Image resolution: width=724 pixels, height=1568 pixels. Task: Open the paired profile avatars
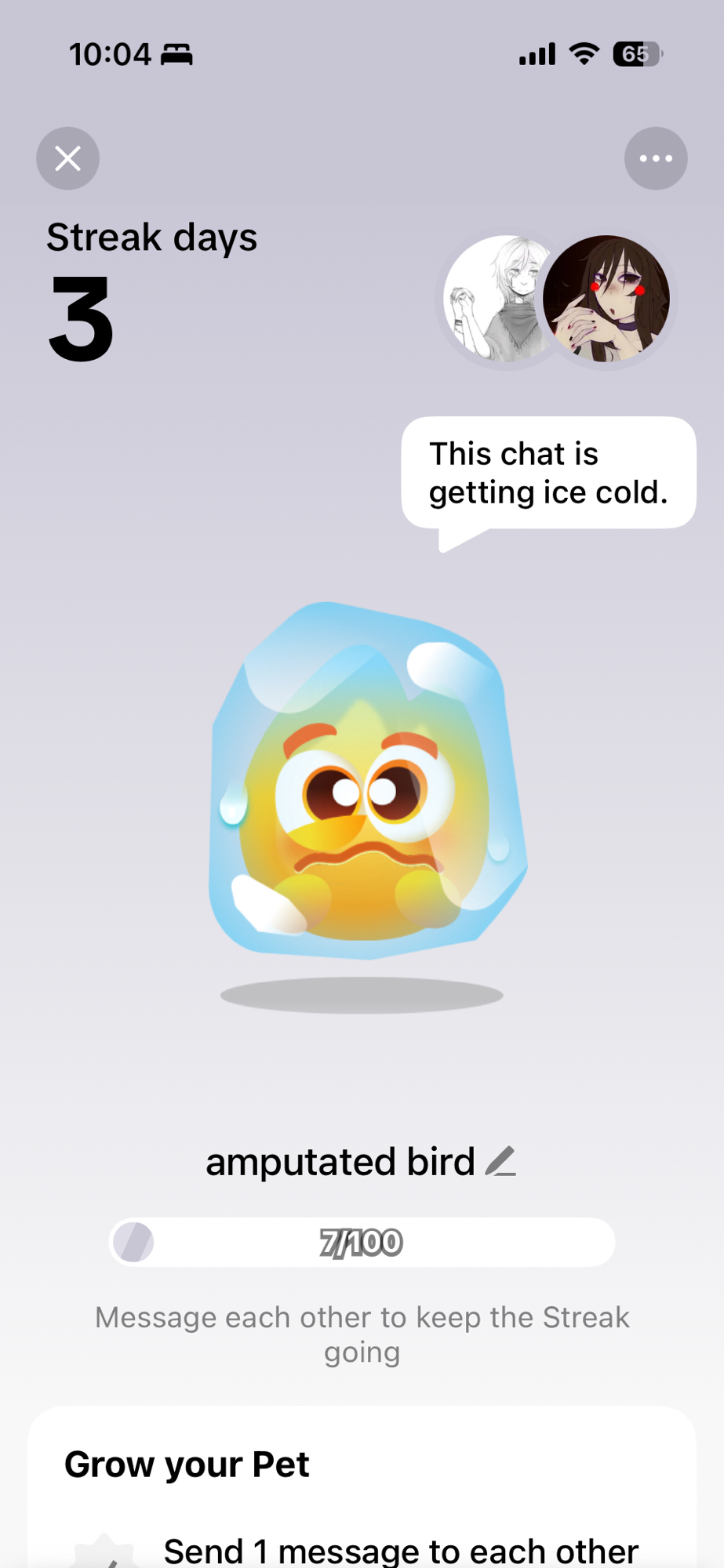(x=555, y=299)
